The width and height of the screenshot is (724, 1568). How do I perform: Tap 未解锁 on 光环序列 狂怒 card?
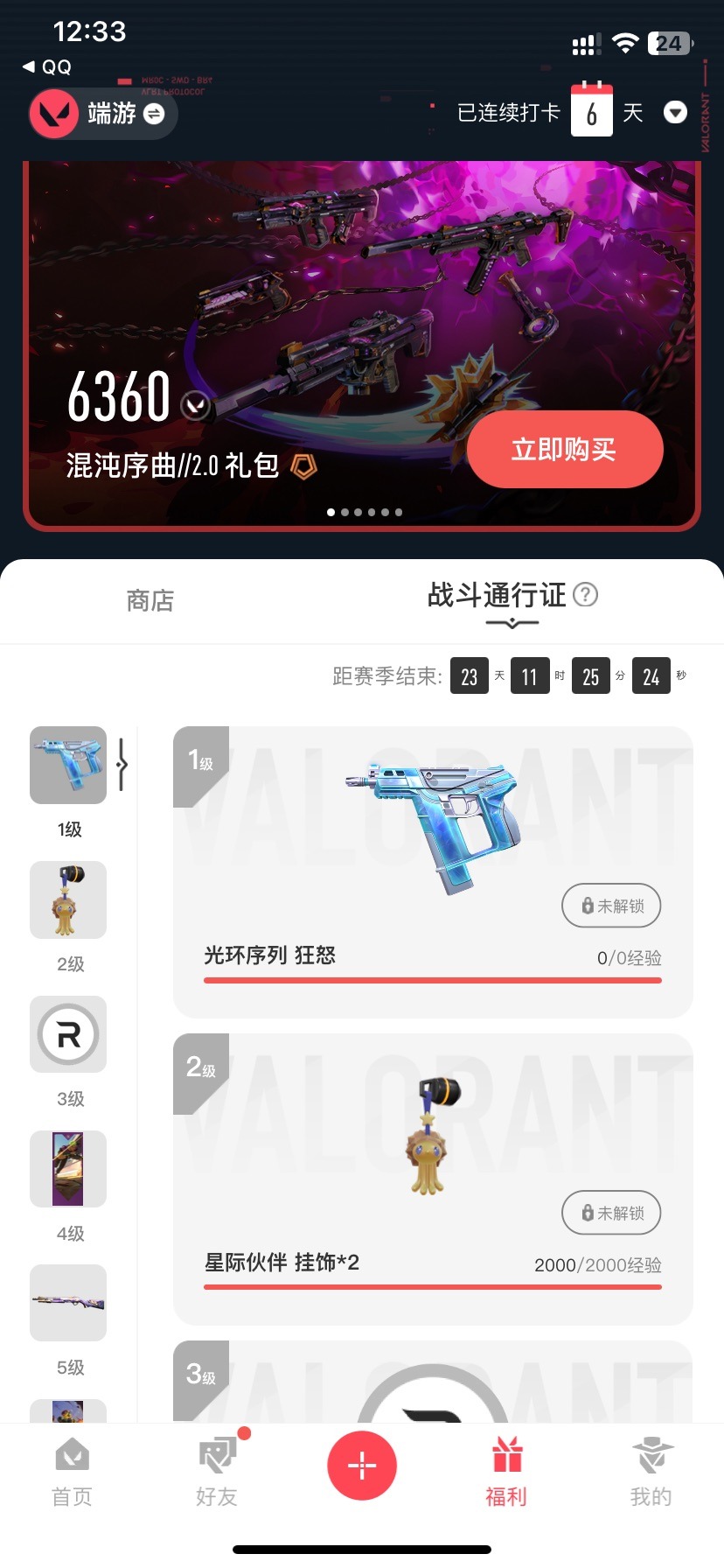click(x=611, y=906)
